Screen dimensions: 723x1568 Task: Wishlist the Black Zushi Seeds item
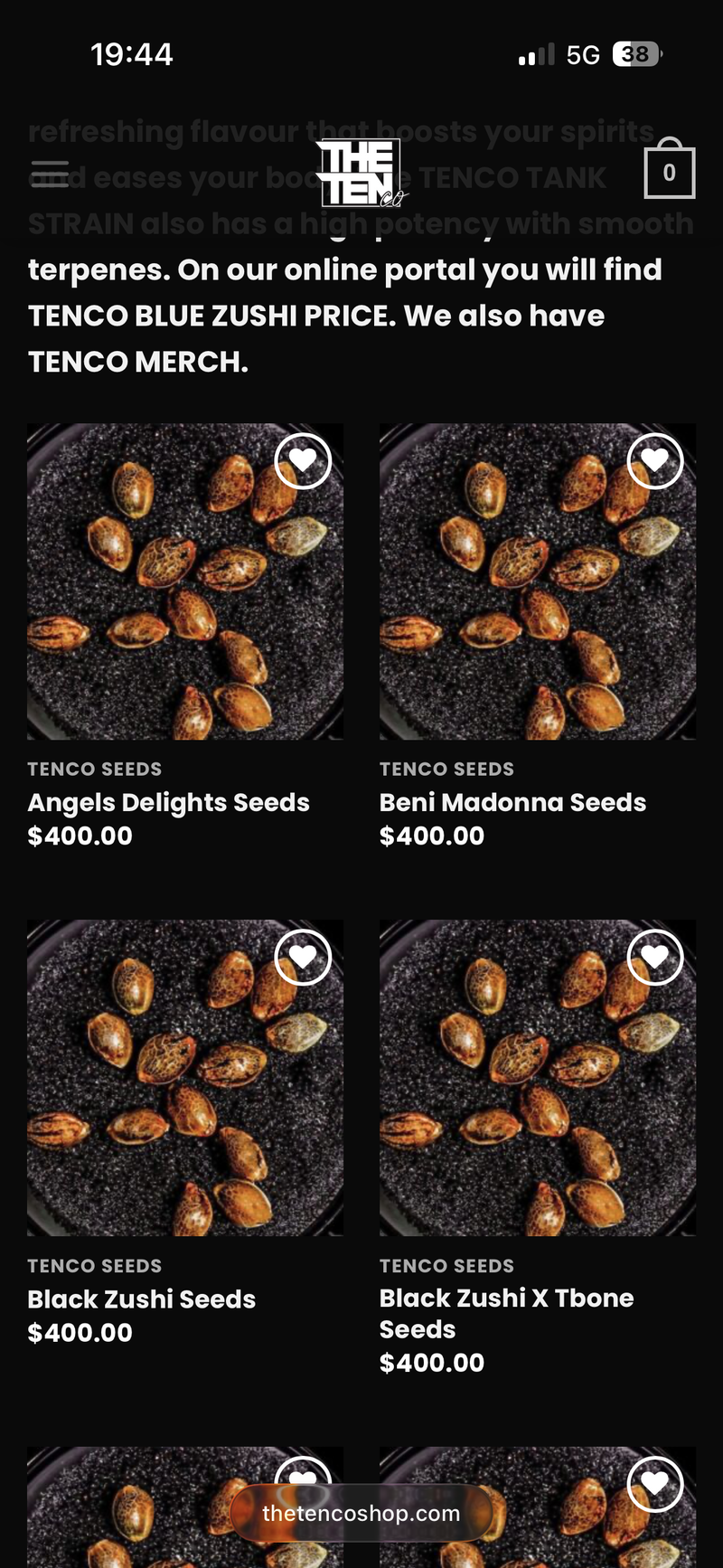[303, 958]
